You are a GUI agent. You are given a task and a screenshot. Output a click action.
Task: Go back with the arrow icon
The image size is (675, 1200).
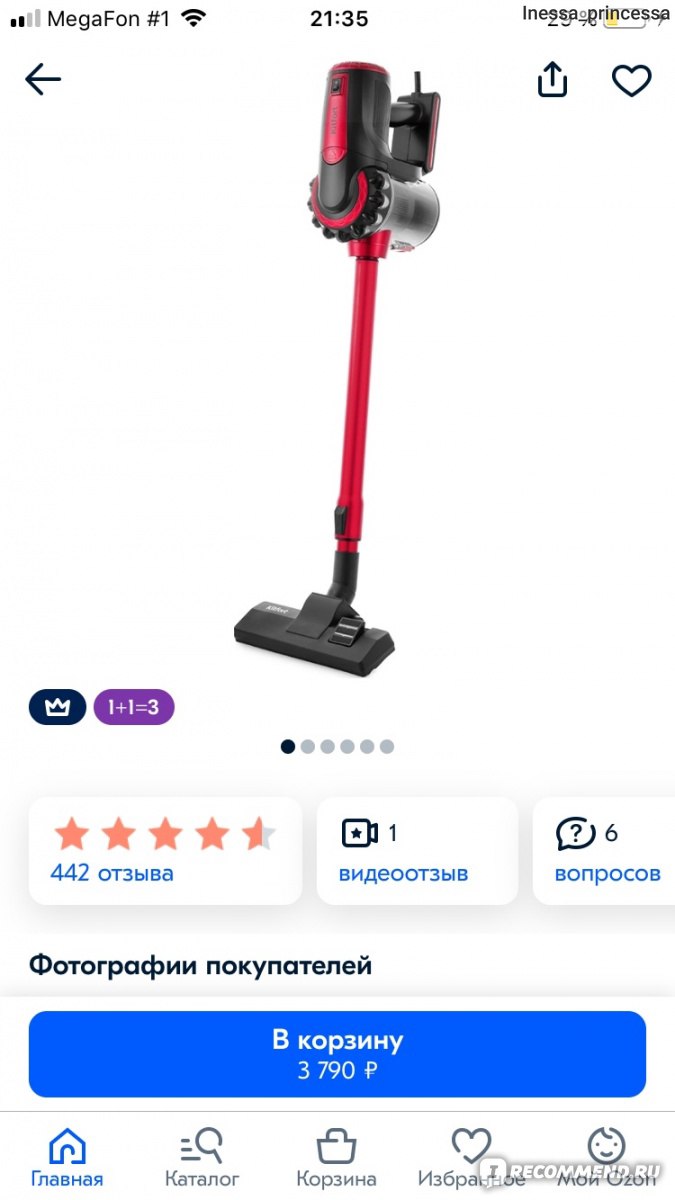[43, 80]
